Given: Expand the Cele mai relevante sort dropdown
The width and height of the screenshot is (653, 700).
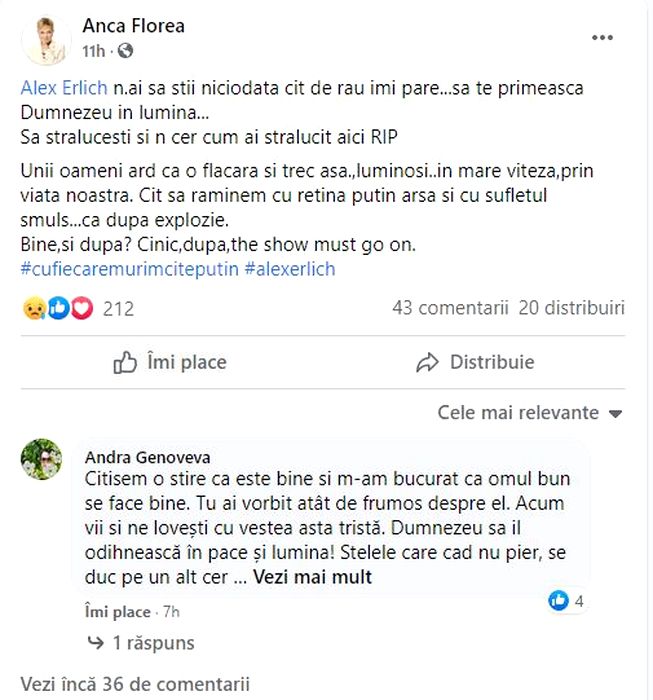Looking at the screenshot, I should (529, 413).
